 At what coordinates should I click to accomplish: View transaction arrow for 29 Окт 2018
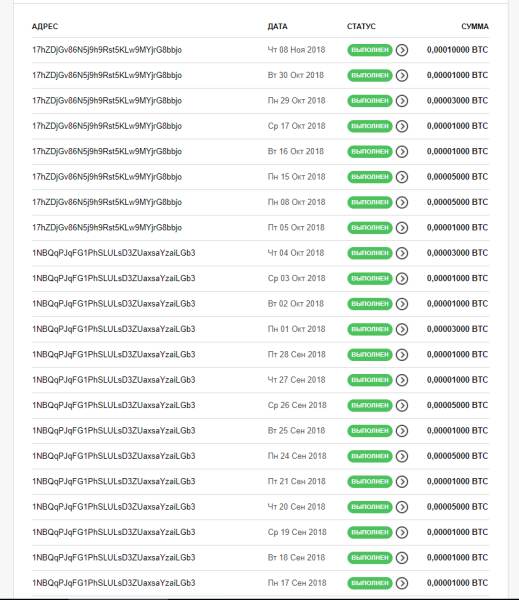[401, 101]
